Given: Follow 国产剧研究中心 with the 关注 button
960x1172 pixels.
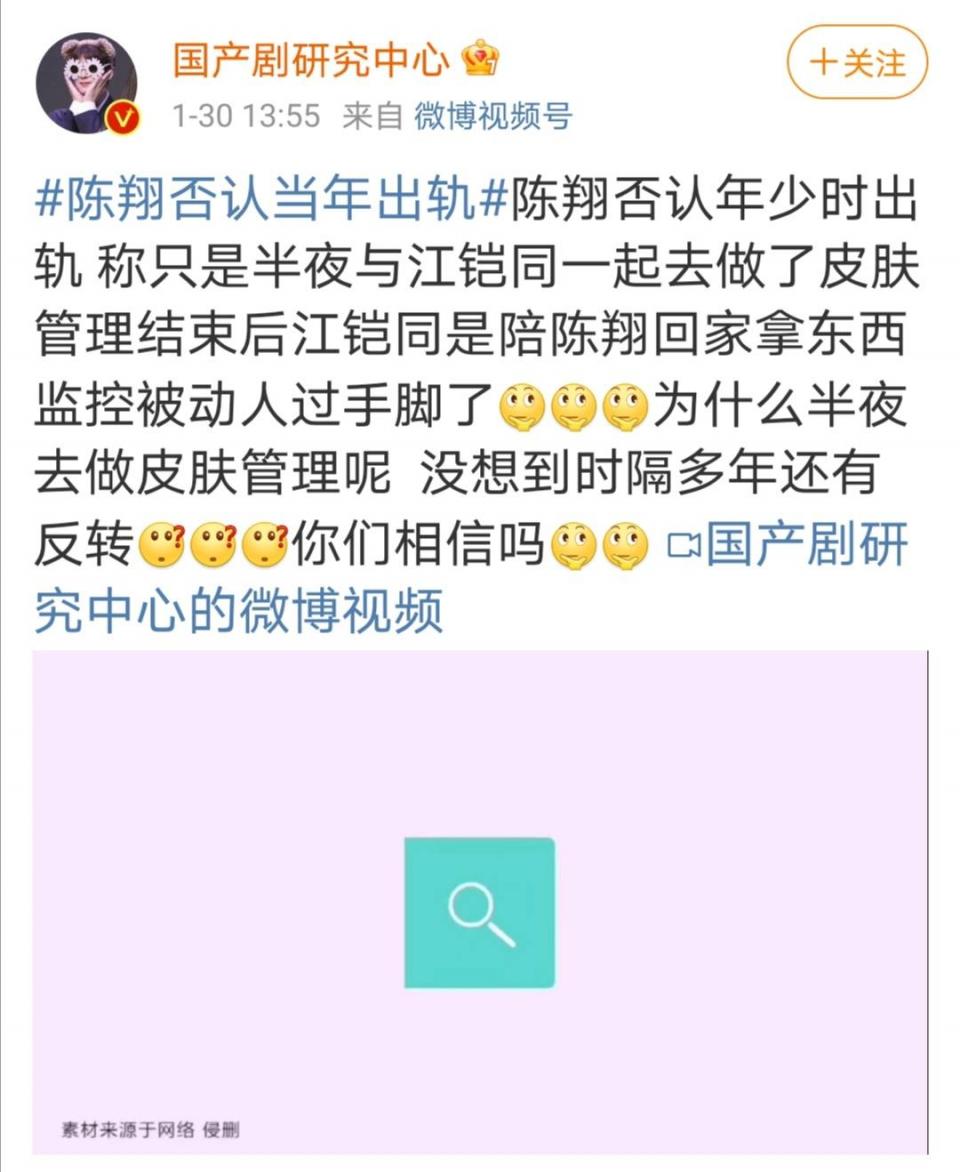Looking at the screenshot, I should point(857,62).
